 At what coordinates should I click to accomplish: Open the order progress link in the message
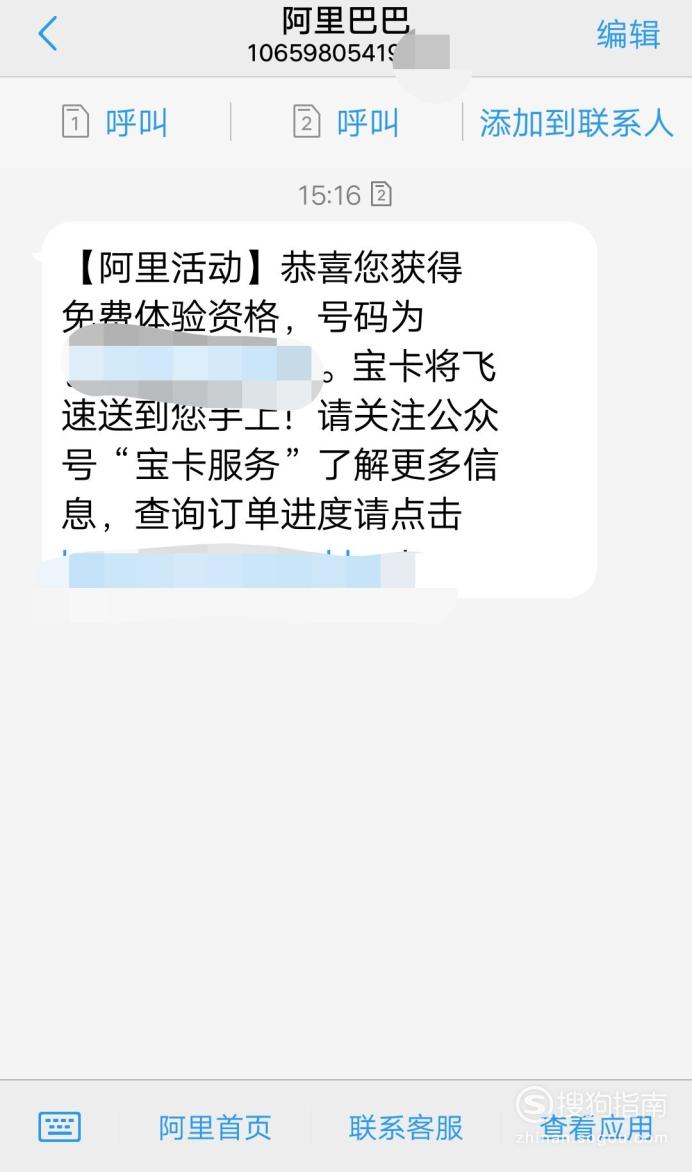tap(239, 570)
